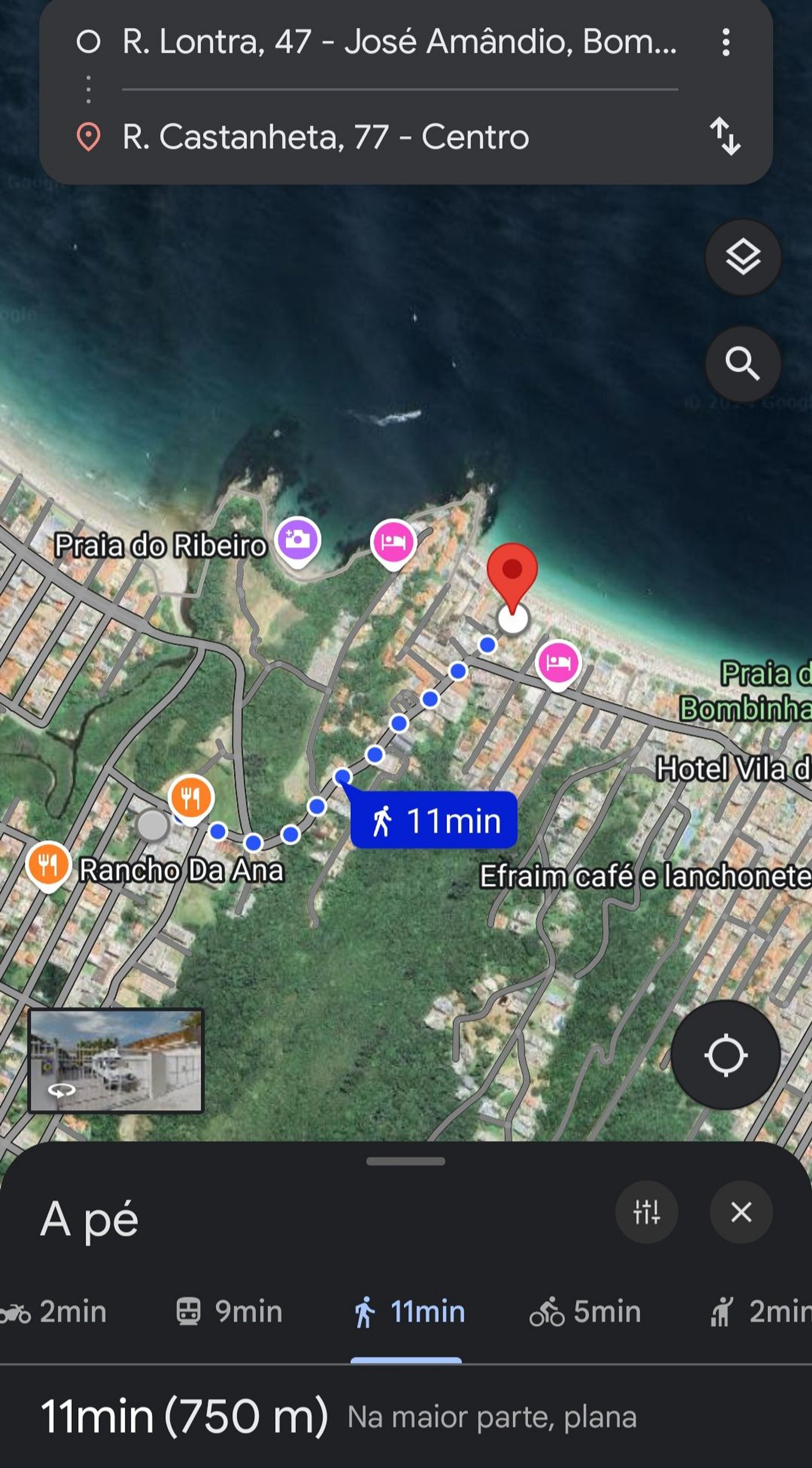Viewport: 812px width, 1468px height.
Task: Select the red destination pin
Action: pyautogui.click(x=512, y=572)
